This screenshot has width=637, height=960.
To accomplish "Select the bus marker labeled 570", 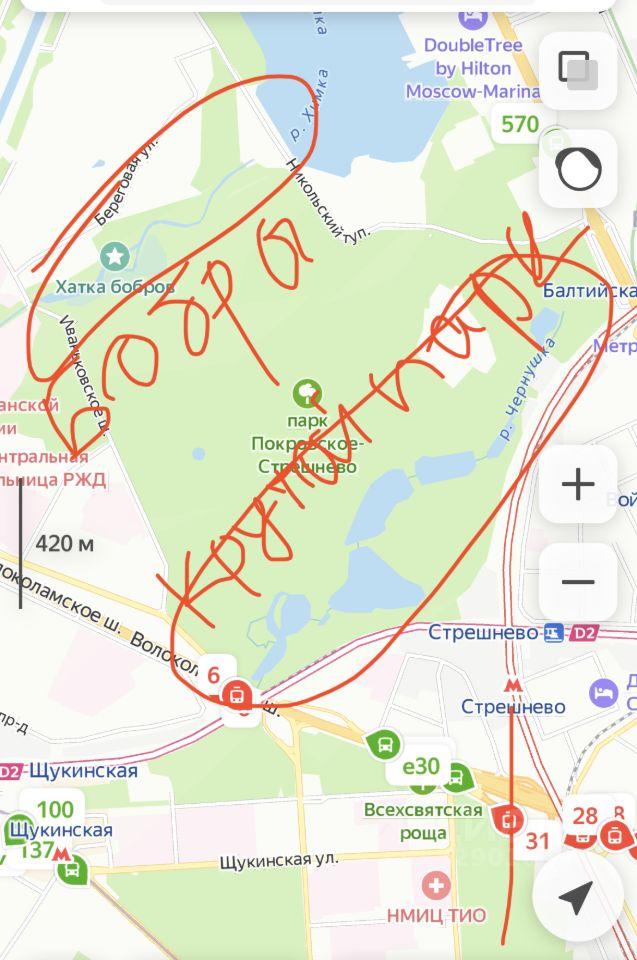I will point(520,125).
